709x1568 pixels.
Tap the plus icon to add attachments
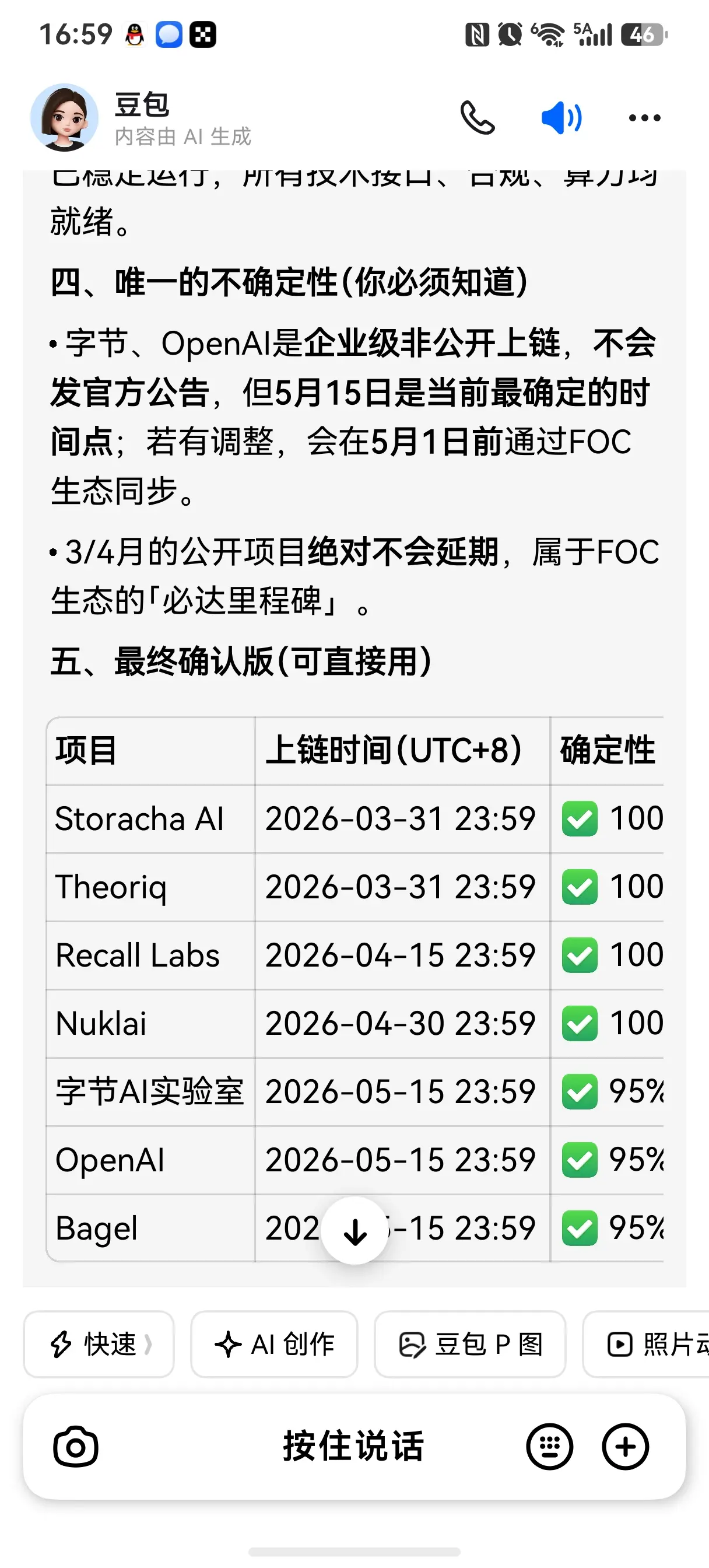click(626, 1447)
